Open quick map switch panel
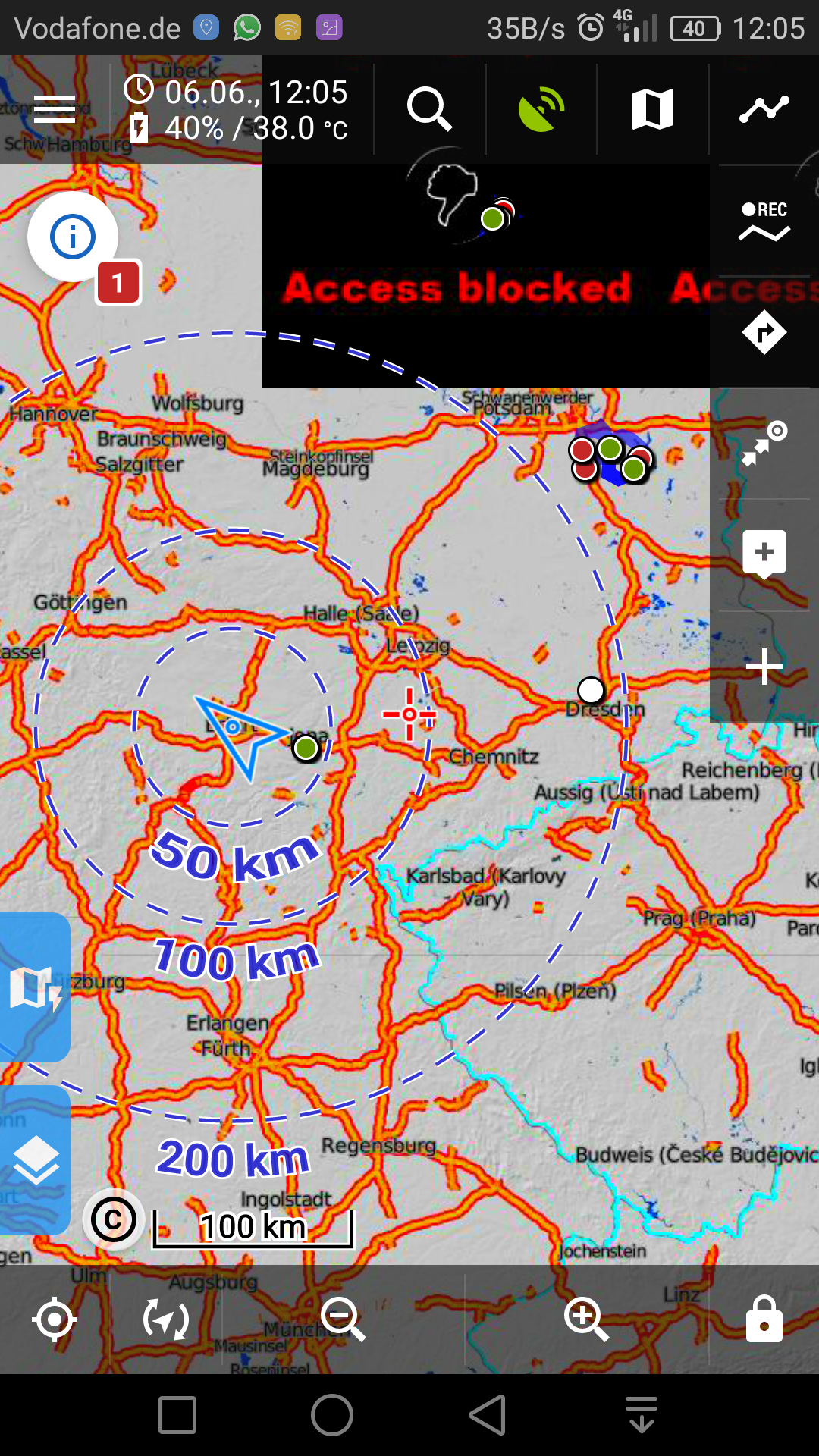819x1456 pixels. 35,987
